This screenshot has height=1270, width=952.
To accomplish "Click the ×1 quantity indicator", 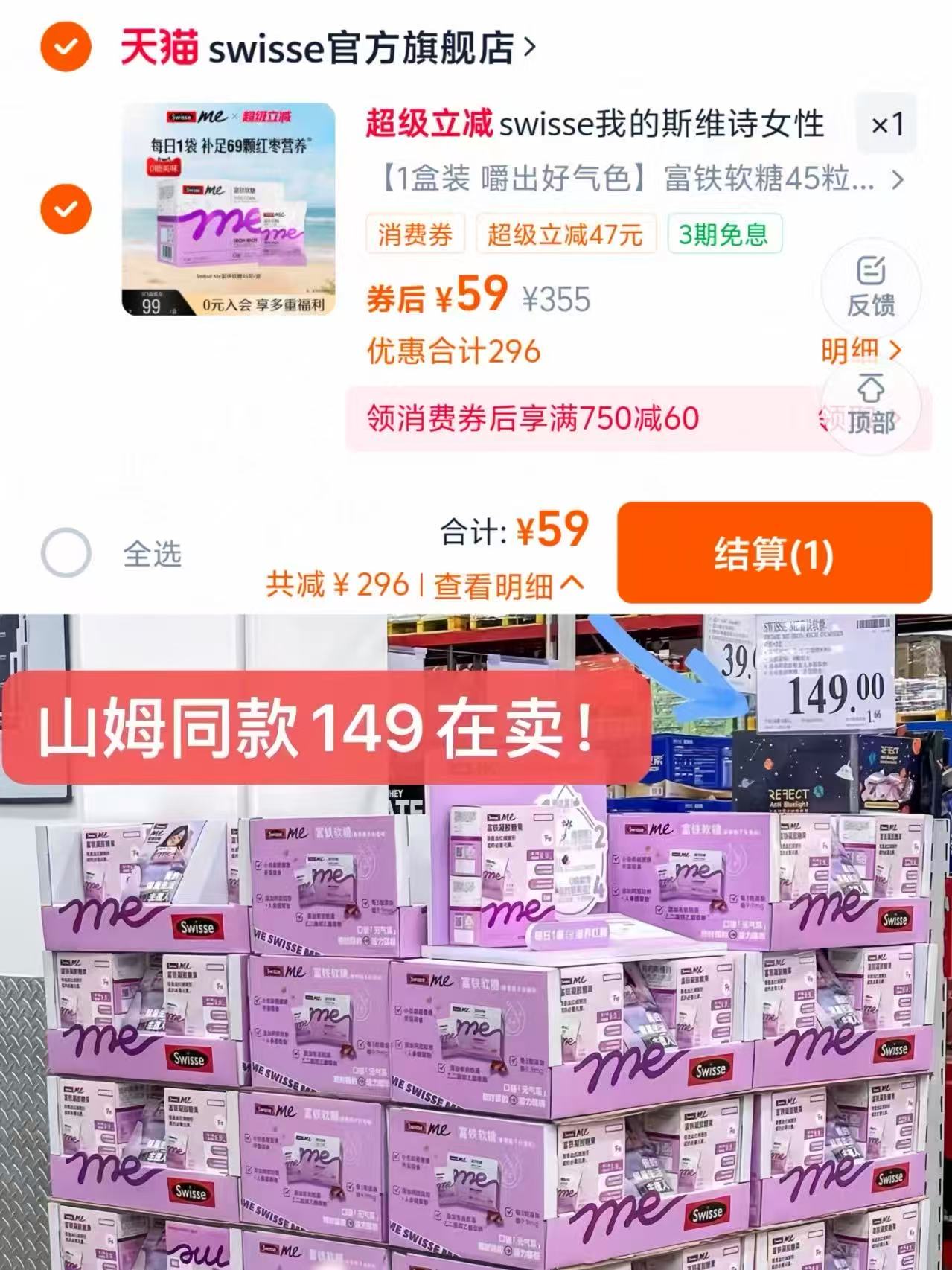I will 886,125.
